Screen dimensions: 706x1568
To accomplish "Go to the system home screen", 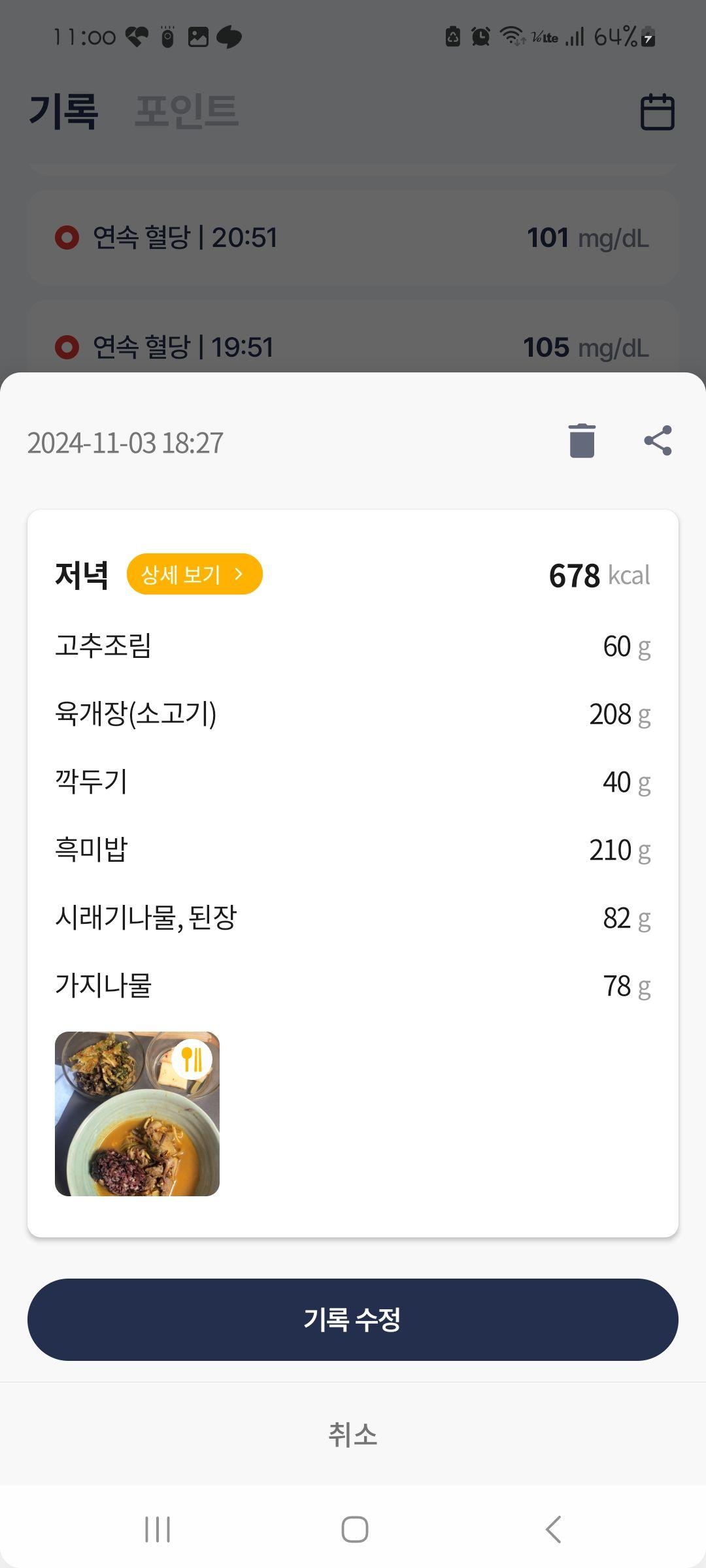I will point(354,1529).
